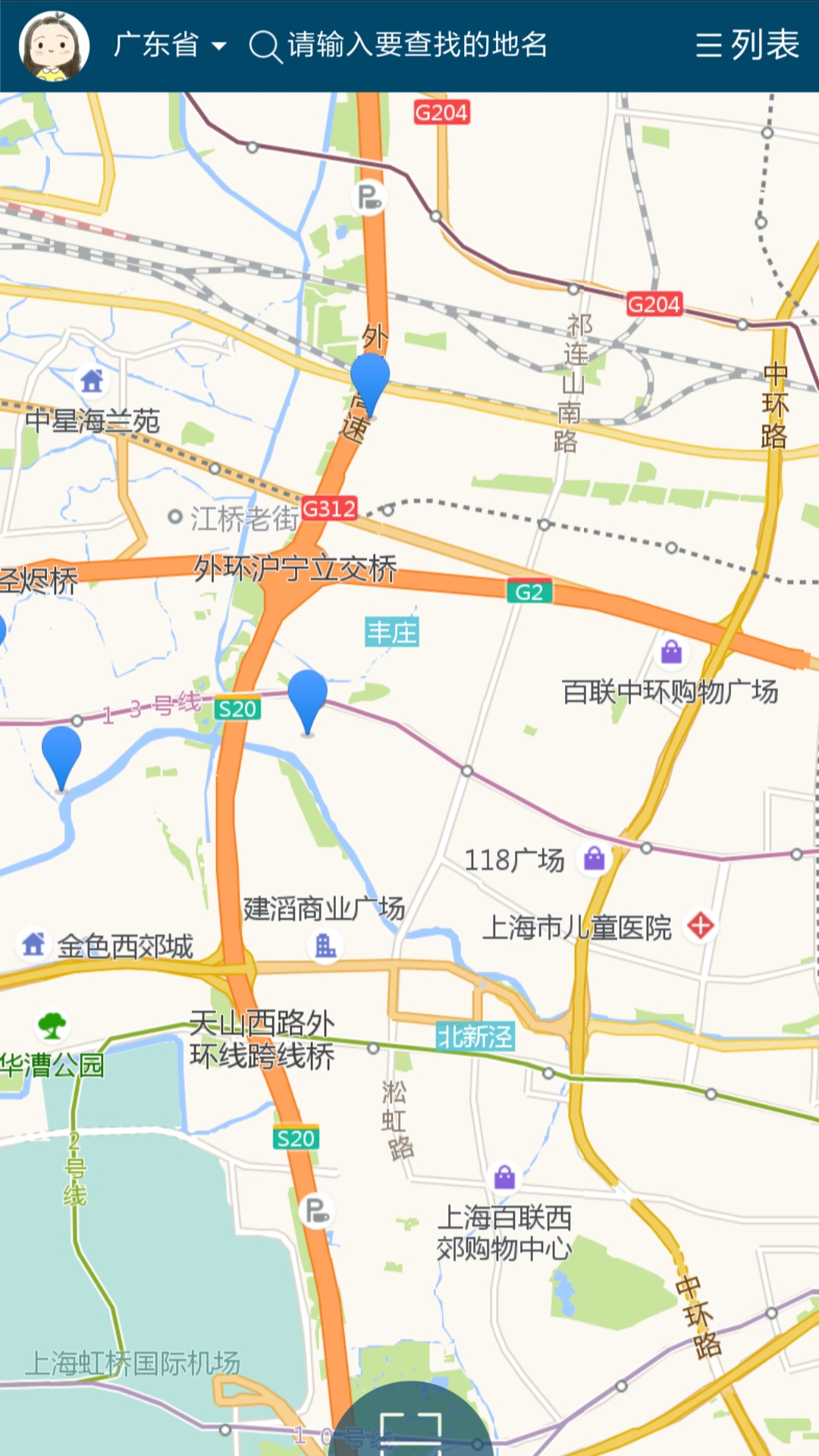Tap the place name search field
The width and height of the screenshot is (819, 1456).
click(417, 45)
